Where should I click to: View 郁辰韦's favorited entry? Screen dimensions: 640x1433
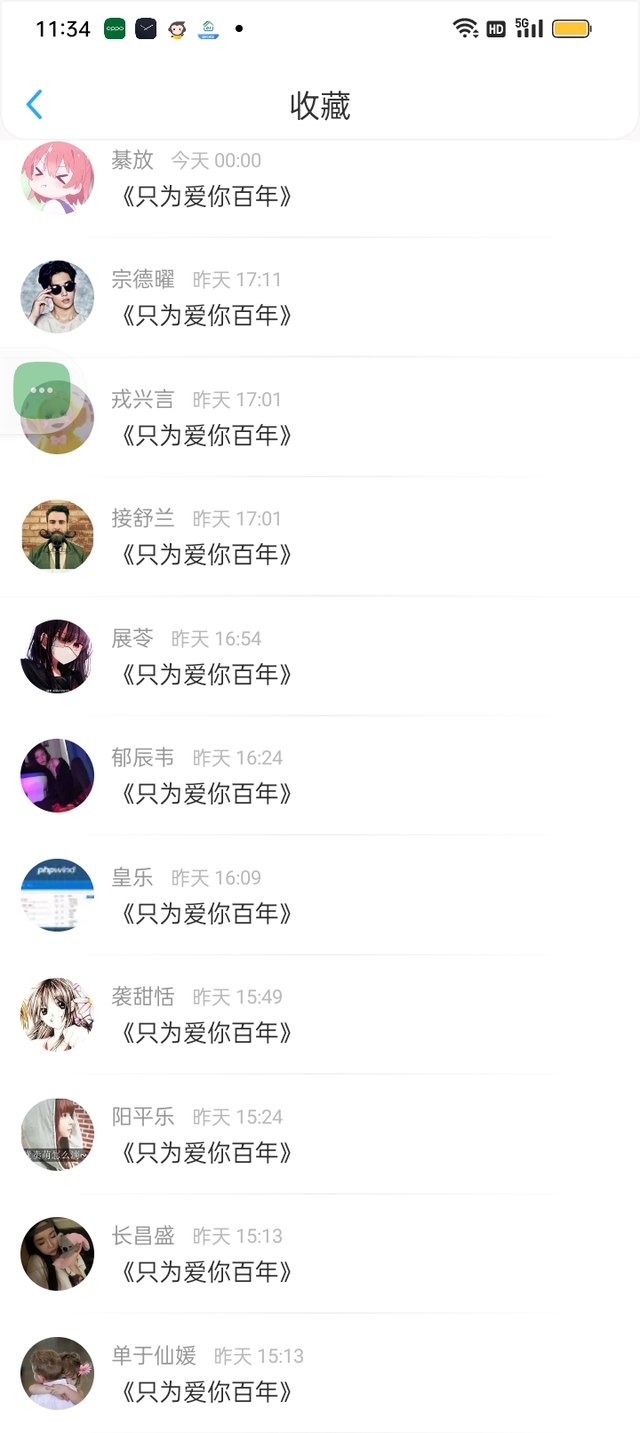click(206, 793)
